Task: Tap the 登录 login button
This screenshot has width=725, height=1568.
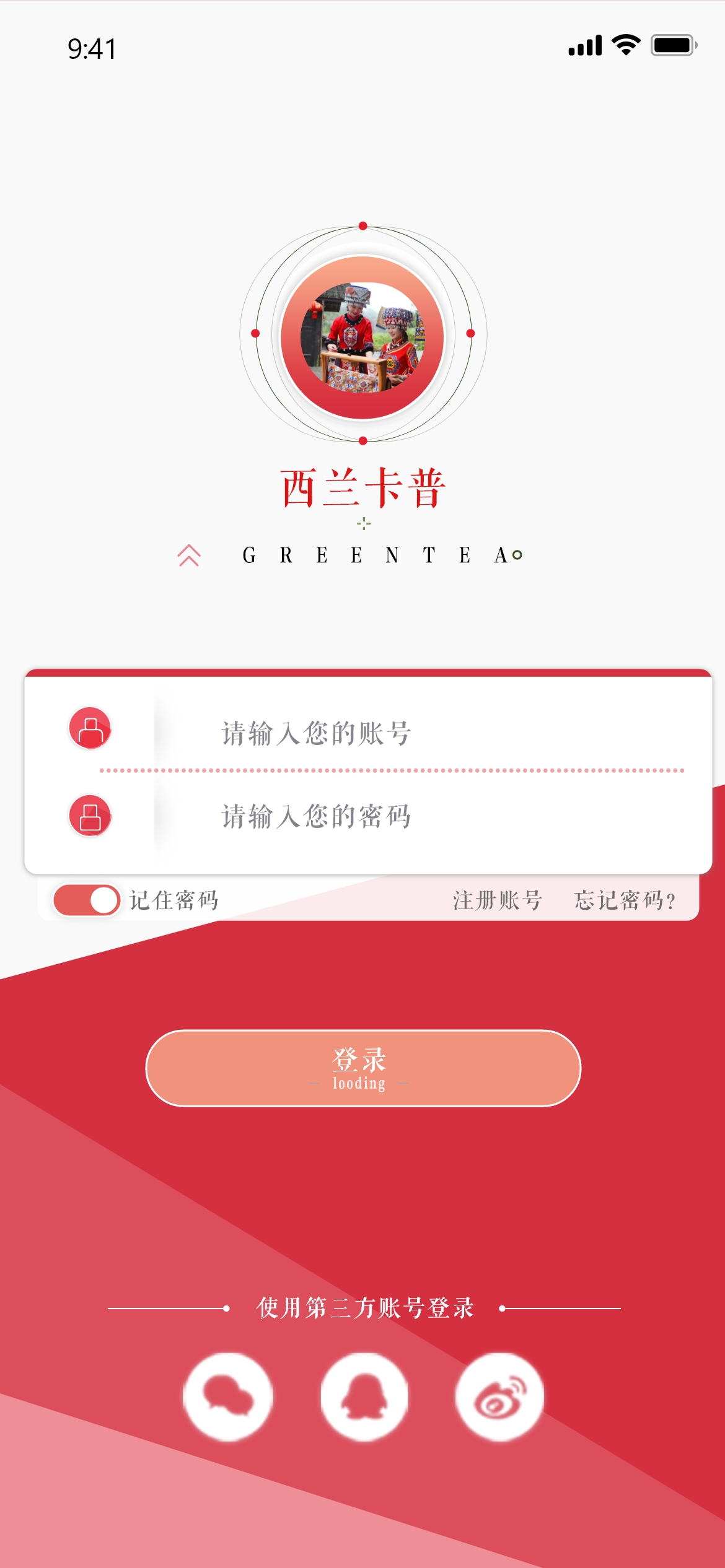Action: click(x=363, y=1068)
